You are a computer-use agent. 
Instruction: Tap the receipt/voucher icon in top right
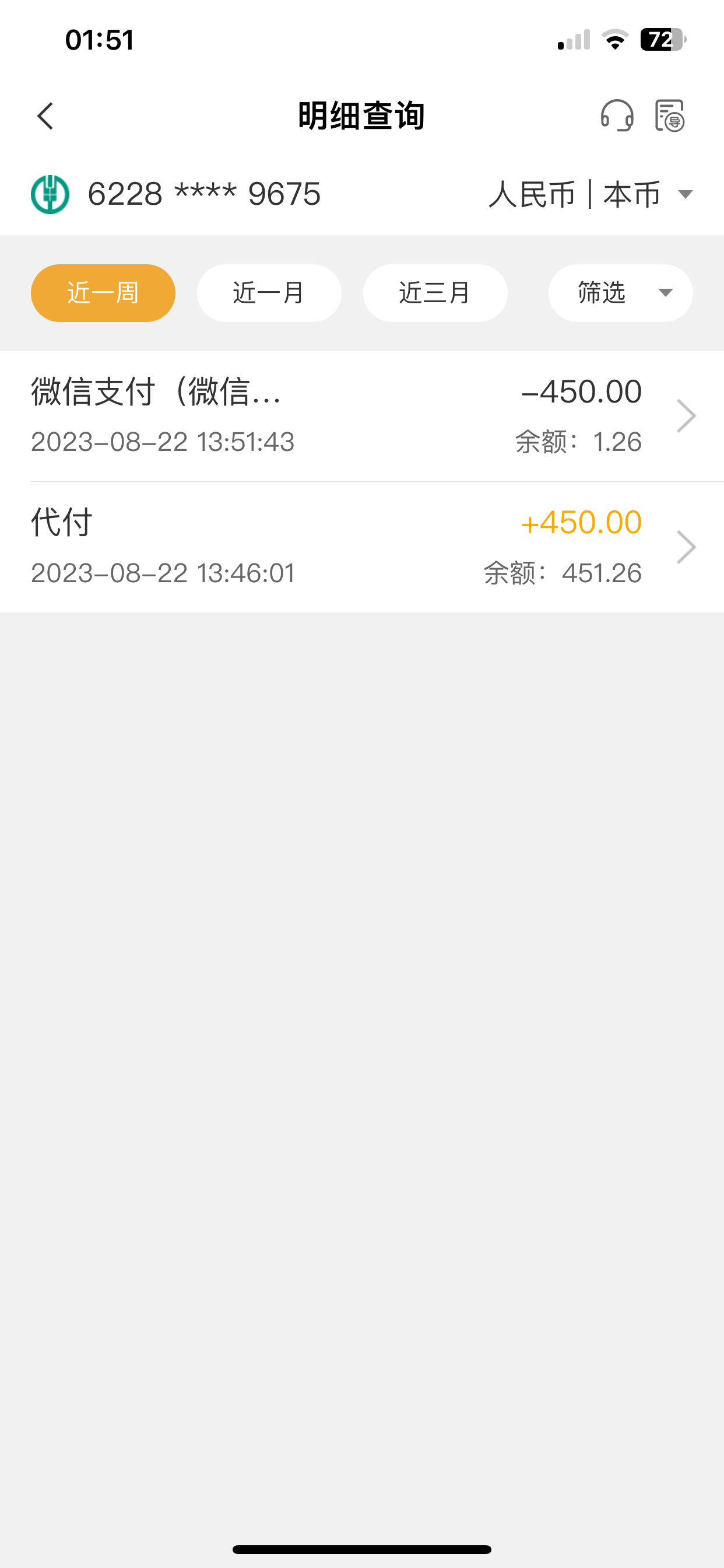(x=669, y=117)
